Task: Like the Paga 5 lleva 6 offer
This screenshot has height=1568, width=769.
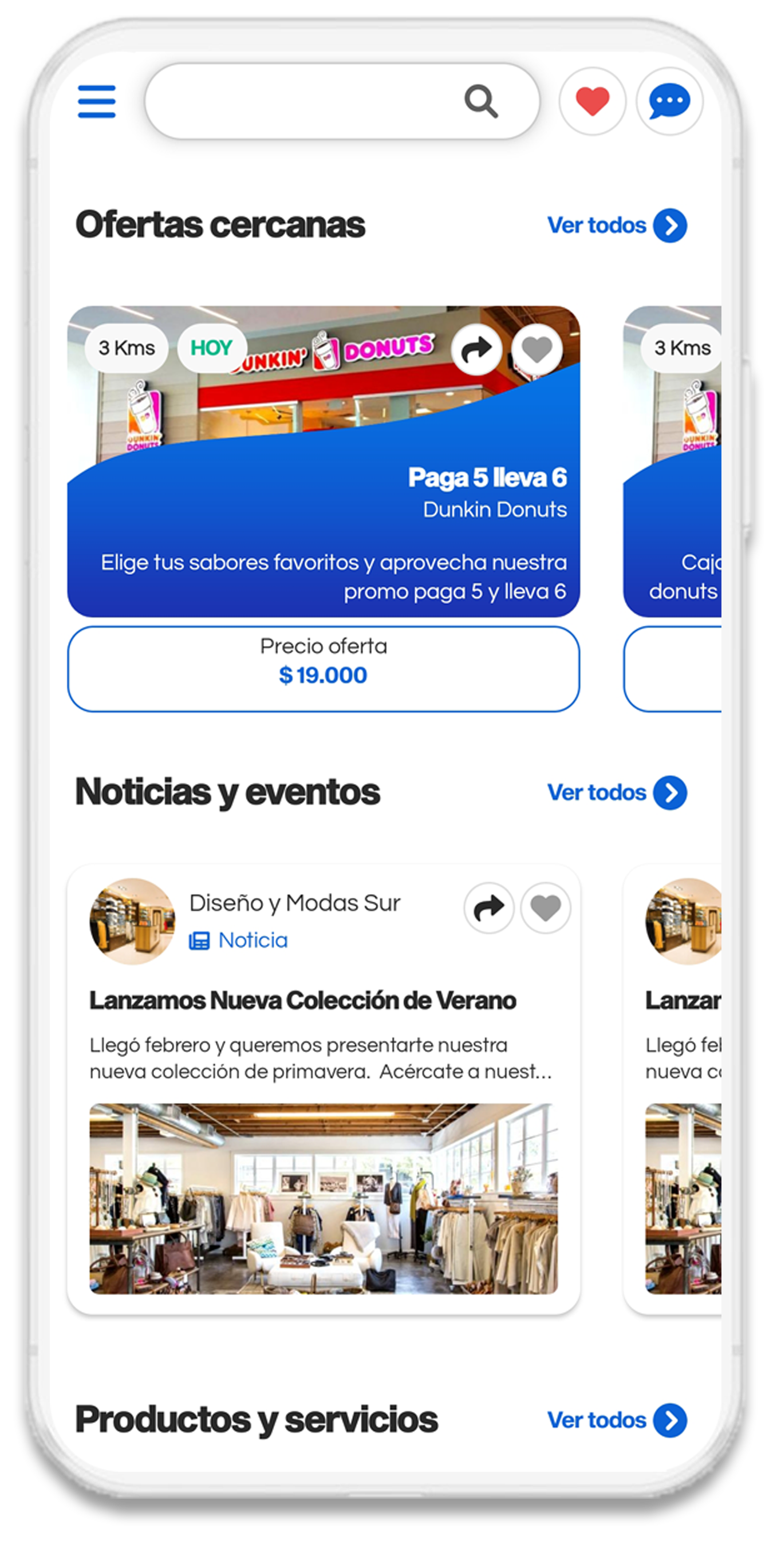Action: point(537,350)
